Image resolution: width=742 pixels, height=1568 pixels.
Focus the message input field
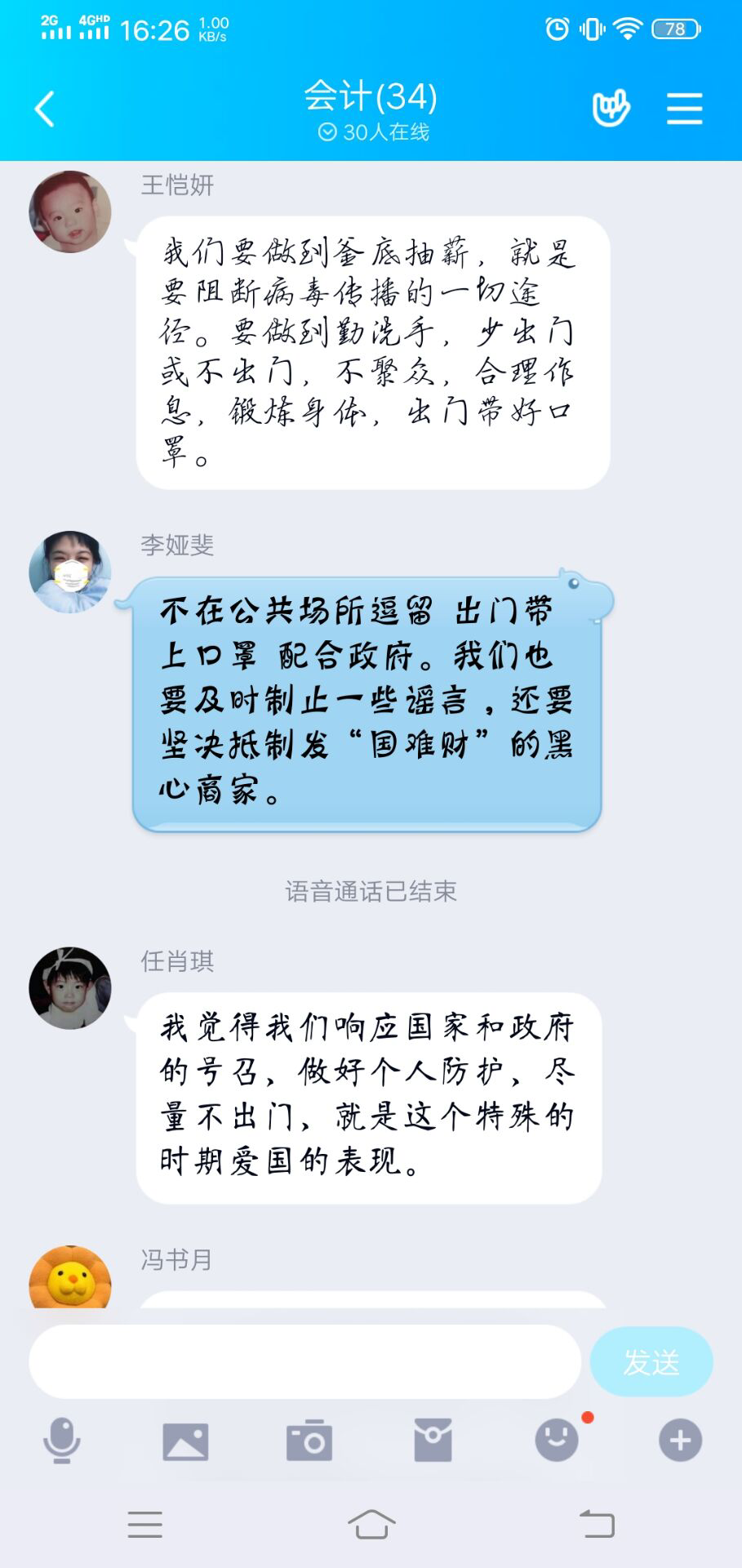[304, 1361]
